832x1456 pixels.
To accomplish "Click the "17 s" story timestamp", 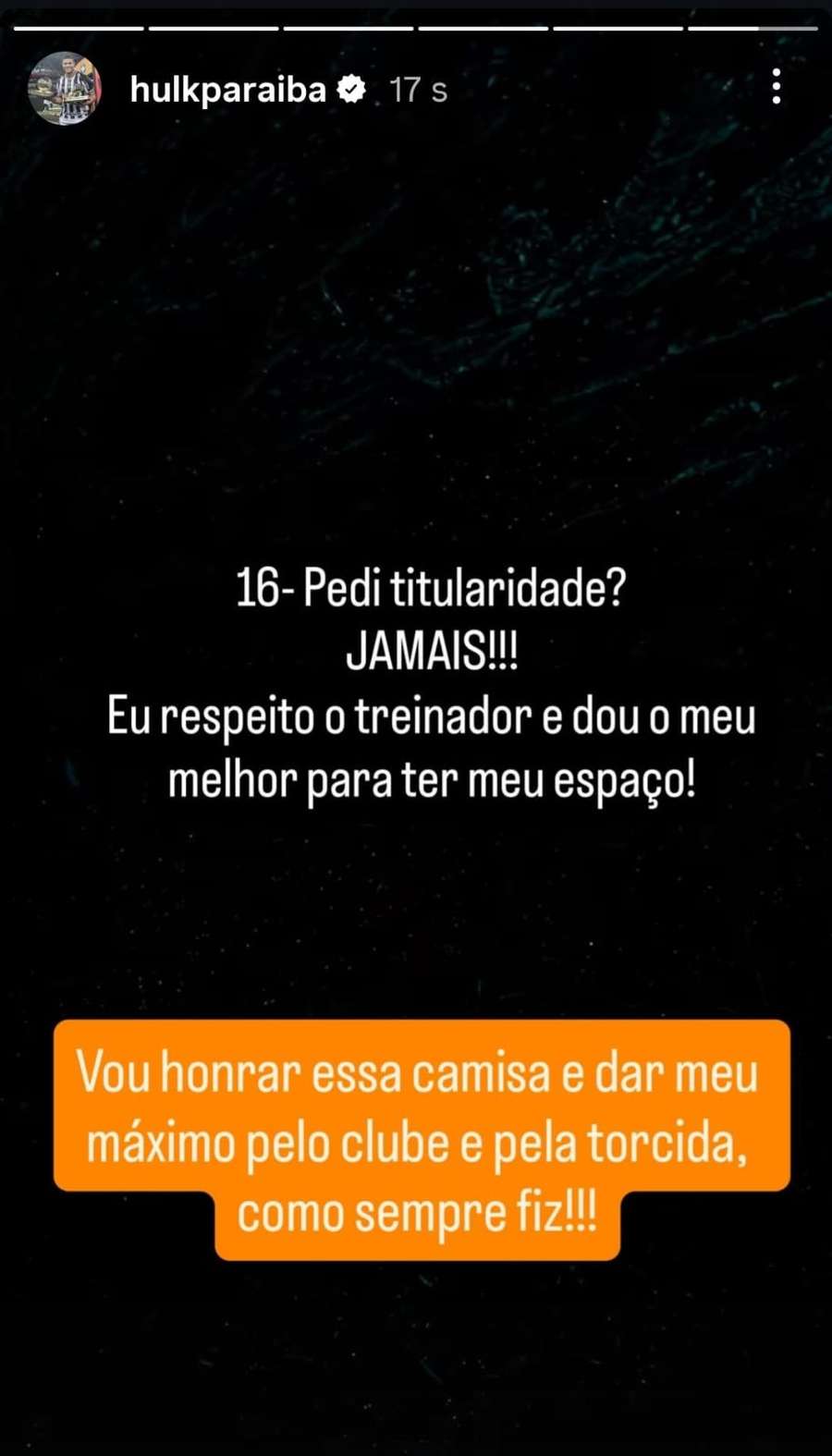I will pos(416,90).
